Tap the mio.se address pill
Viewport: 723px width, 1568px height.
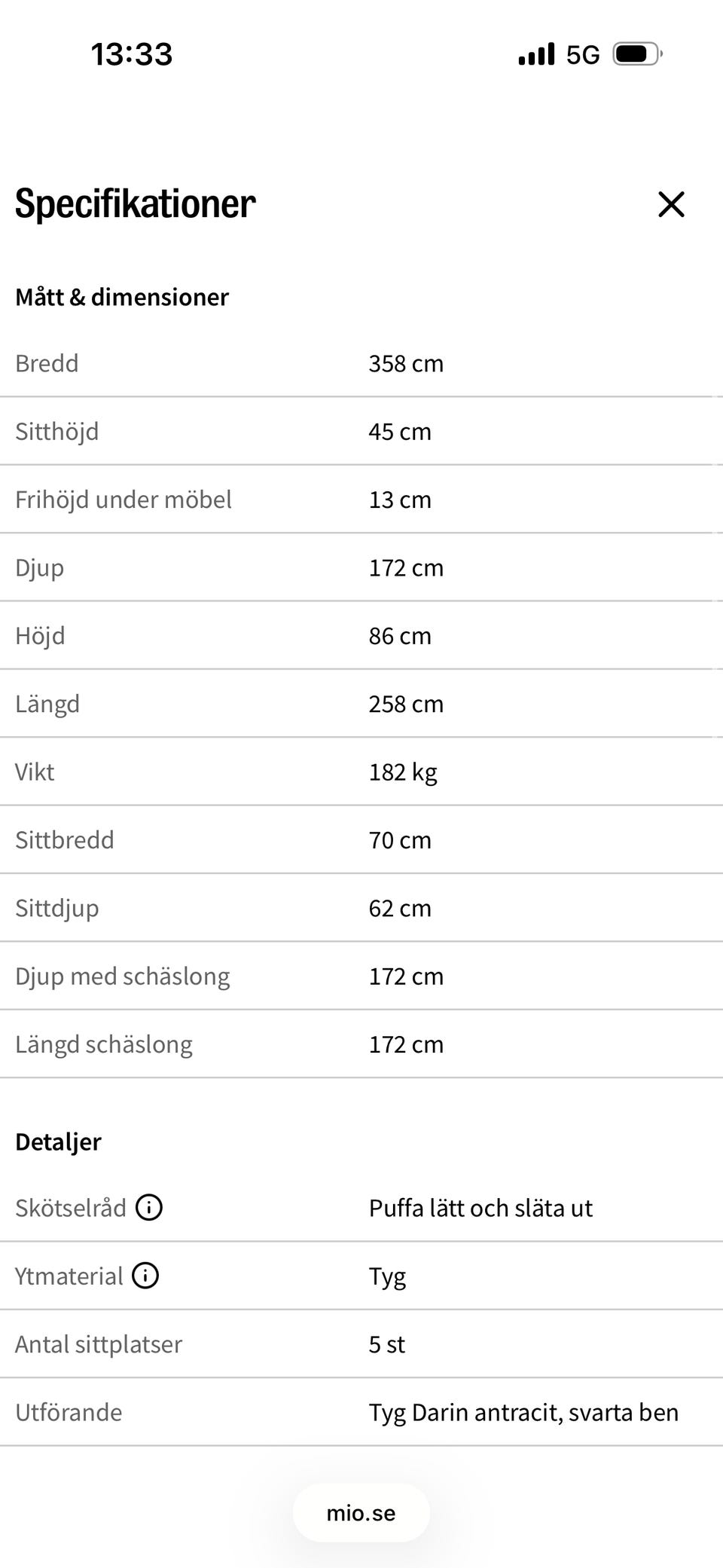click(x=361, y=1513)
